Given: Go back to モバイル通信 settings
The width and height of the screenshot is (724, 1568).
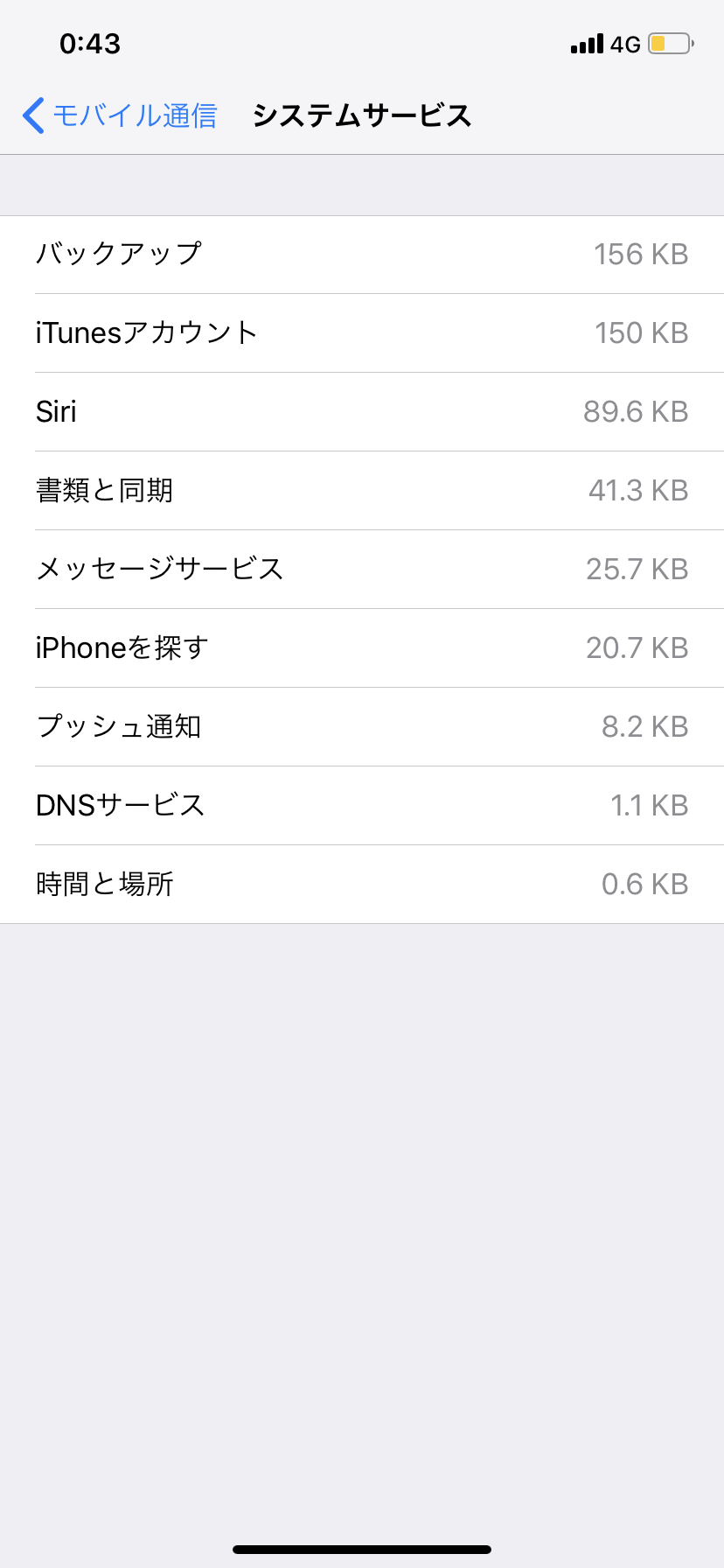Looking at the screenshot, I should pyautogui.click(x=120, y=115).
